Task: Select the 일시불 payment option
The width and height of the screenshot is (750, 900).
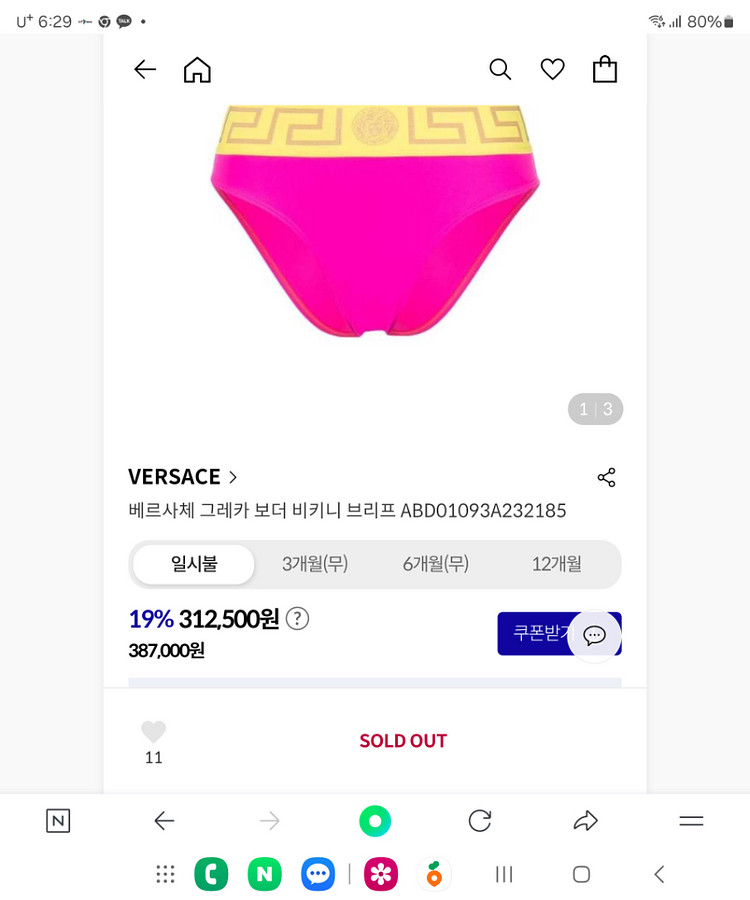Action: [x=194, y=564]
